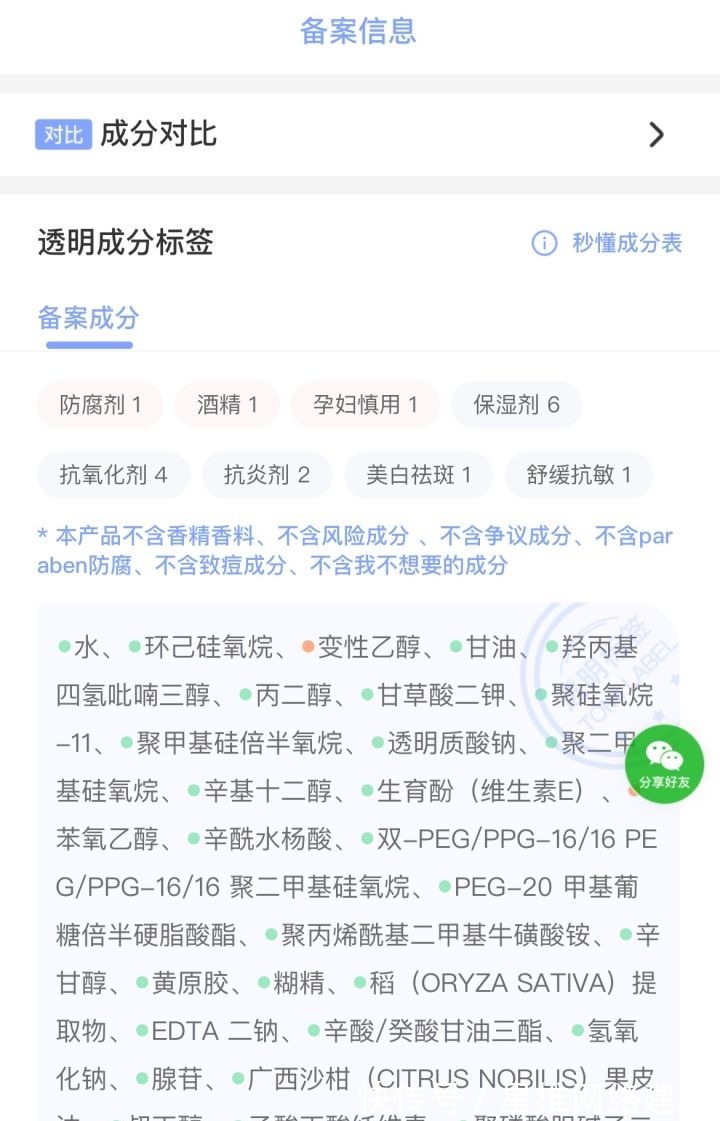This screenshot has width=720, height=1121.
Task: Select the 备案信息 menu title
Action: pos(359,32)
